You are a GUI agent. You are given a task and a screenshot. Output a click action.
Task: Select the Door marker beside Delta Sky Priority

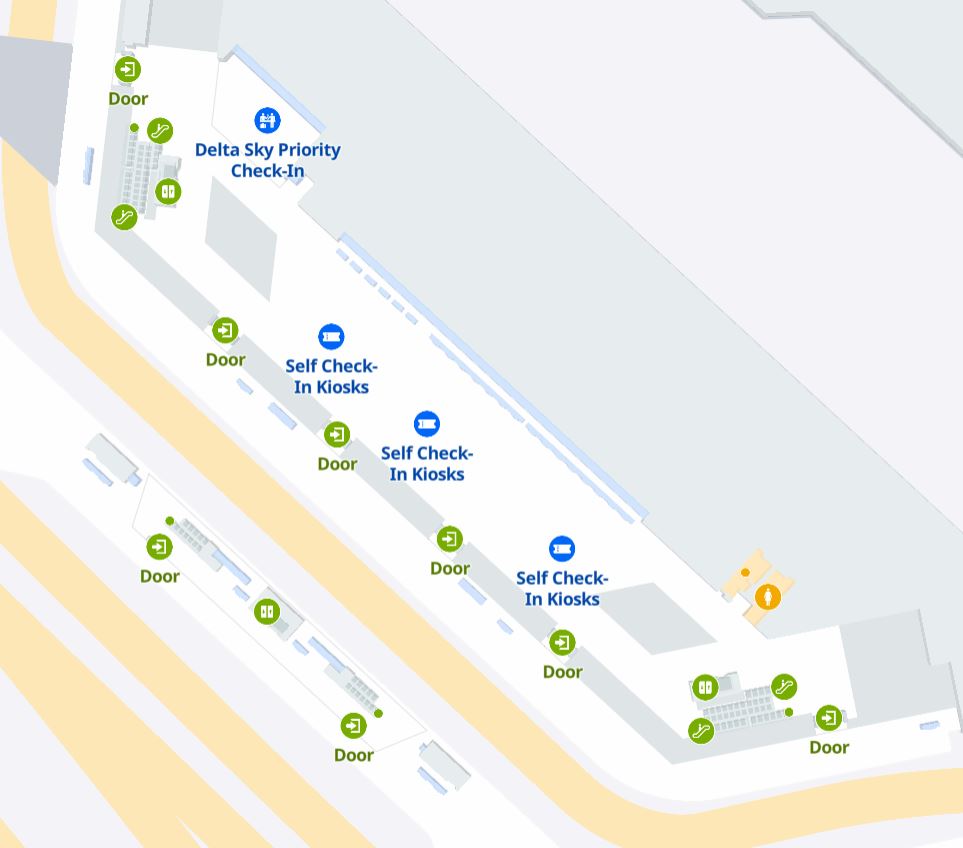click(x=128, y=70)
